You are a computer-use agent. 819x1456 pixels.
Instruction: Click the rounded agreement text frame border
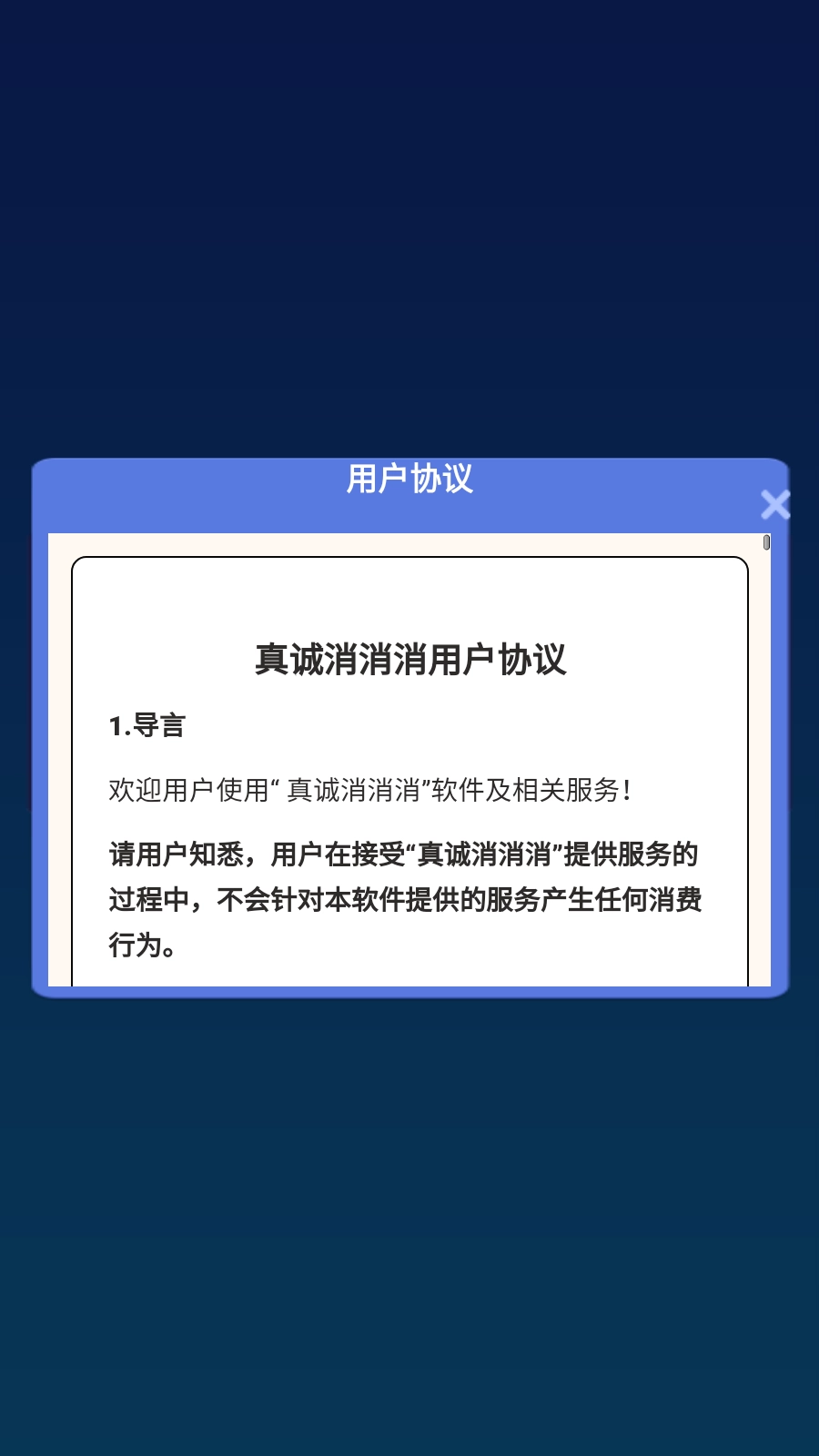tap(409, 559)
